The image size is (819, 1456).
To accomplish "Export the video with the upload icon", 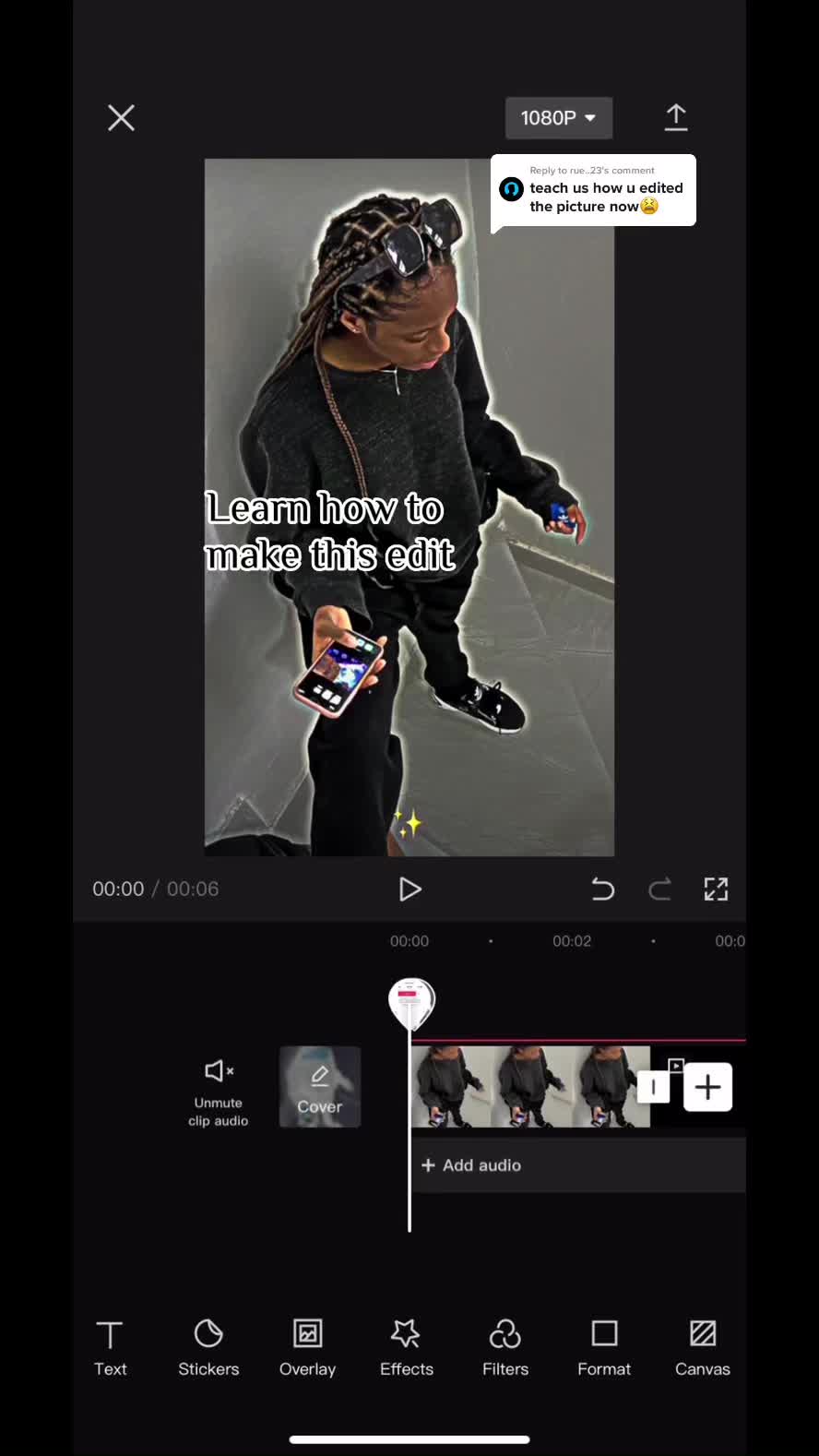I will [676, 117].
